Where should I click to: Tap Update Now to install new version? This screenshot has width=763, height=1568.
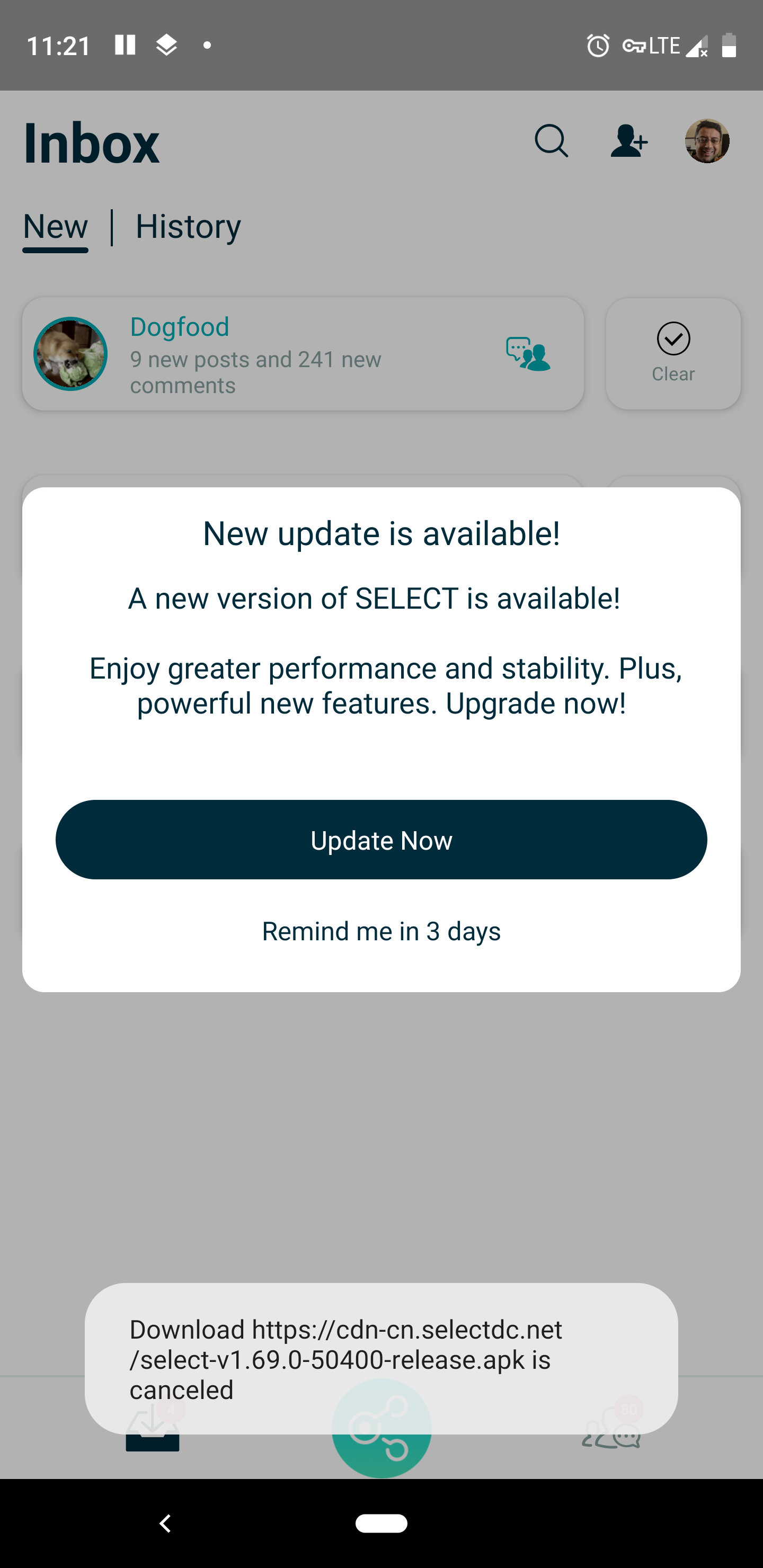(x=381, y=840)
